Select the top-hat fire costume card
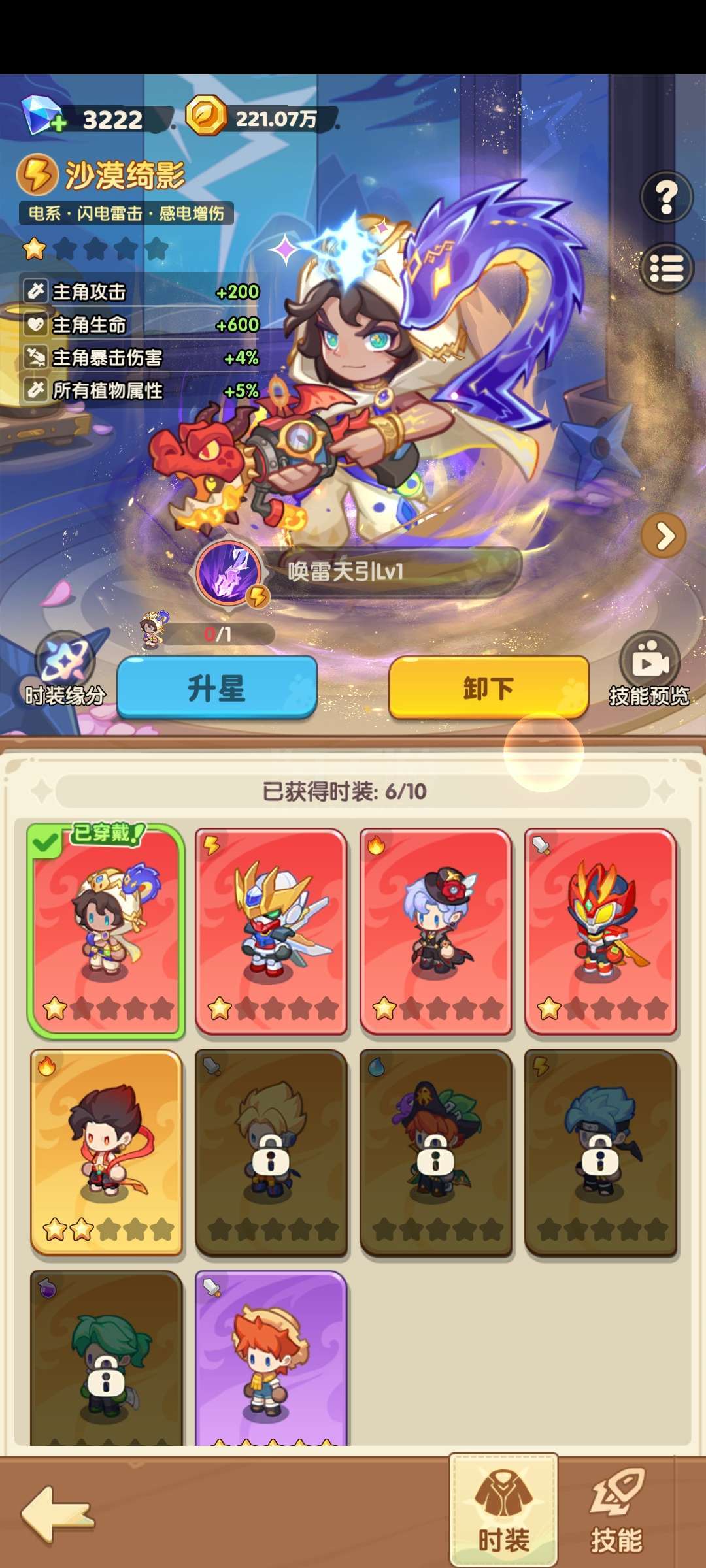The height and width of the screenshot is (1568, 706). coord(435,932)
